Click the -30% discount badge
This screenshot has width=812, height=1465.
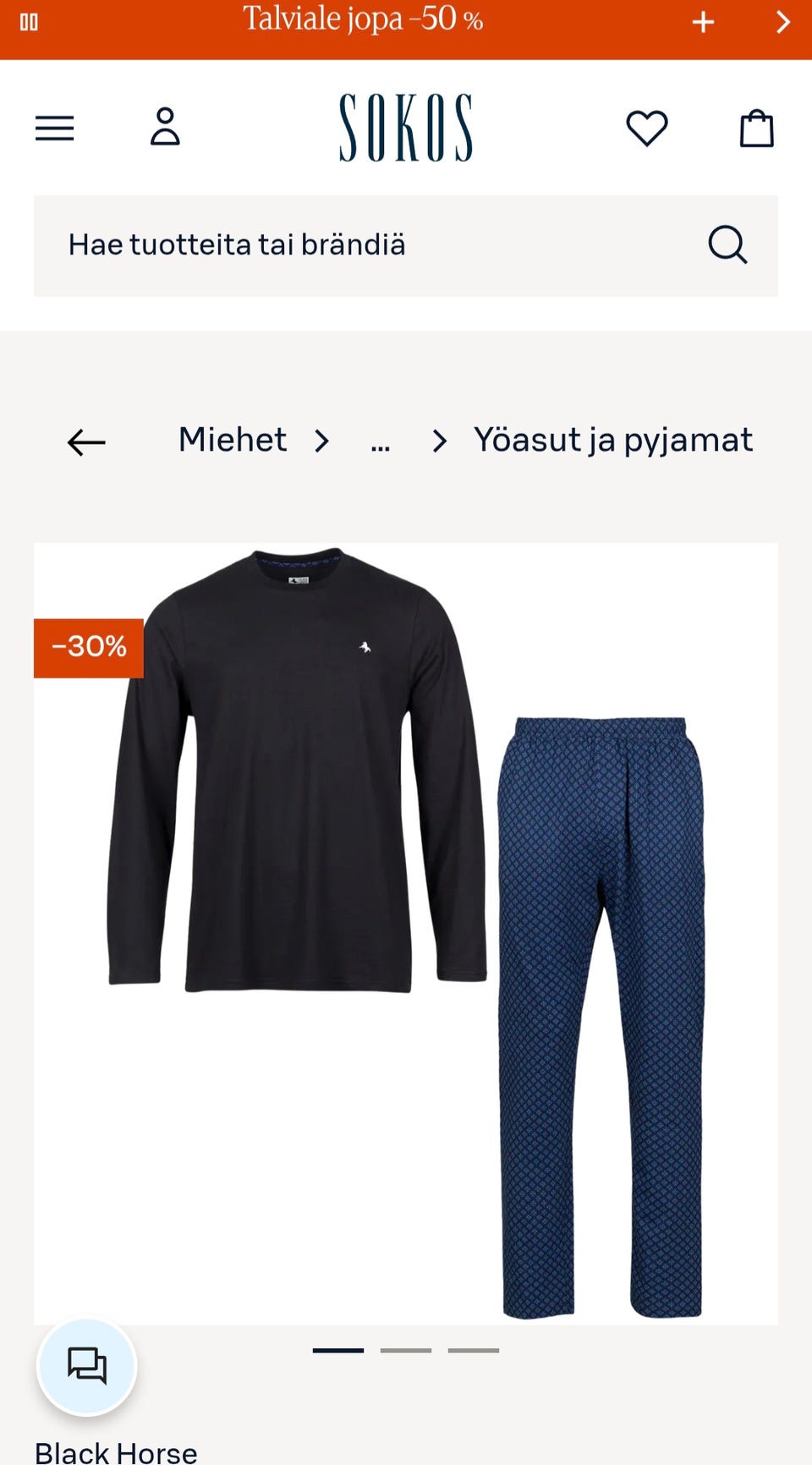[x=88, y=646]
